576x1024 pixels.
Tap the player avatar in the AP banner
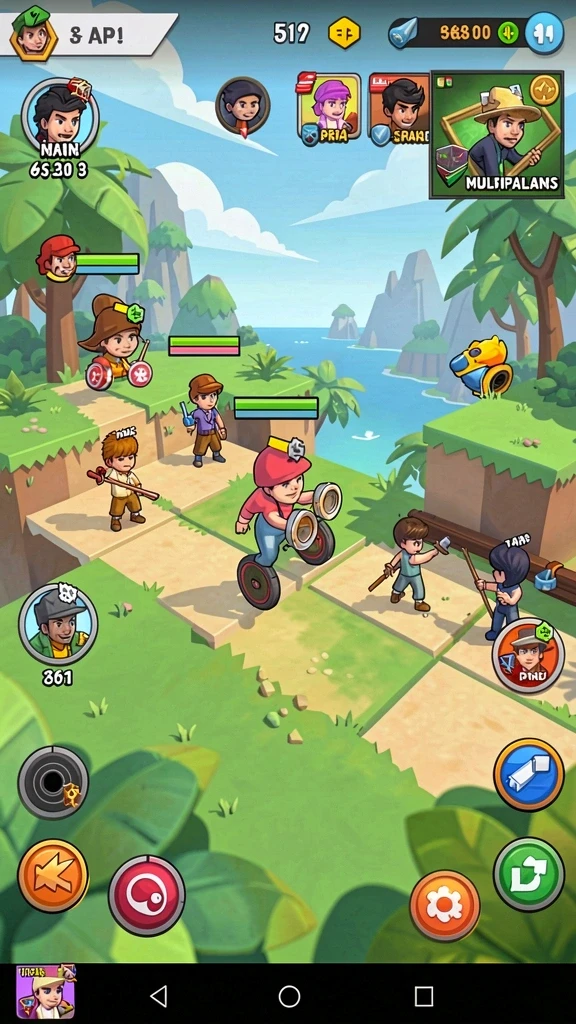click(33, 33)
